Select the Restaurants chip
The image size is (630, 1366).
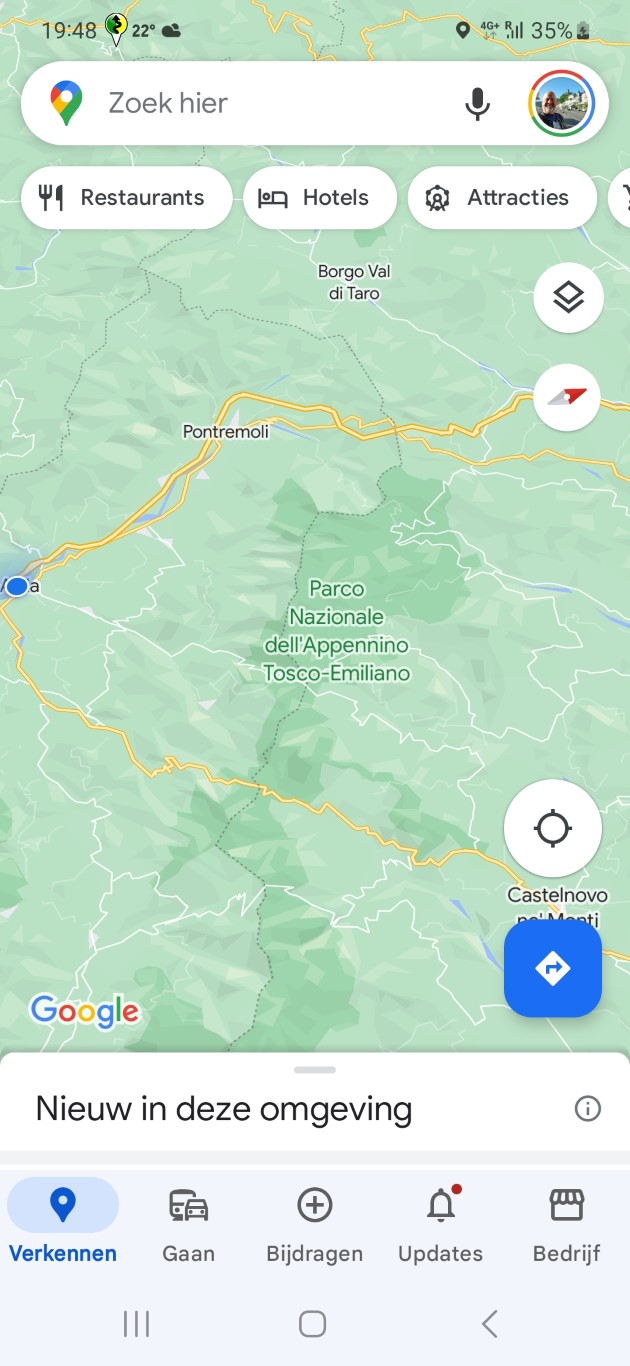126,198
